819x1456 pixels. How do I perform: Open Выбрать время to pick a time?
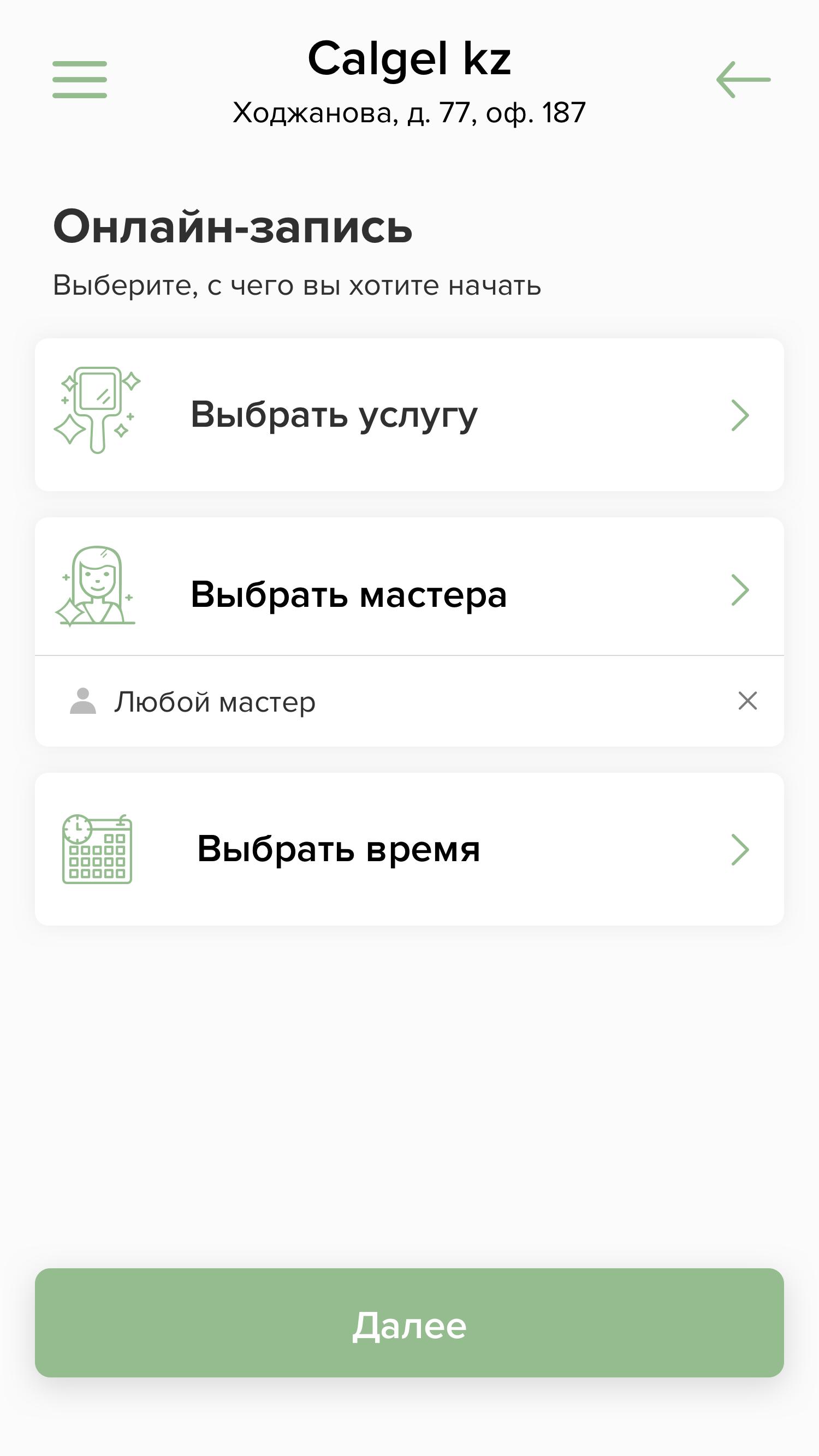tap(409, 849)
